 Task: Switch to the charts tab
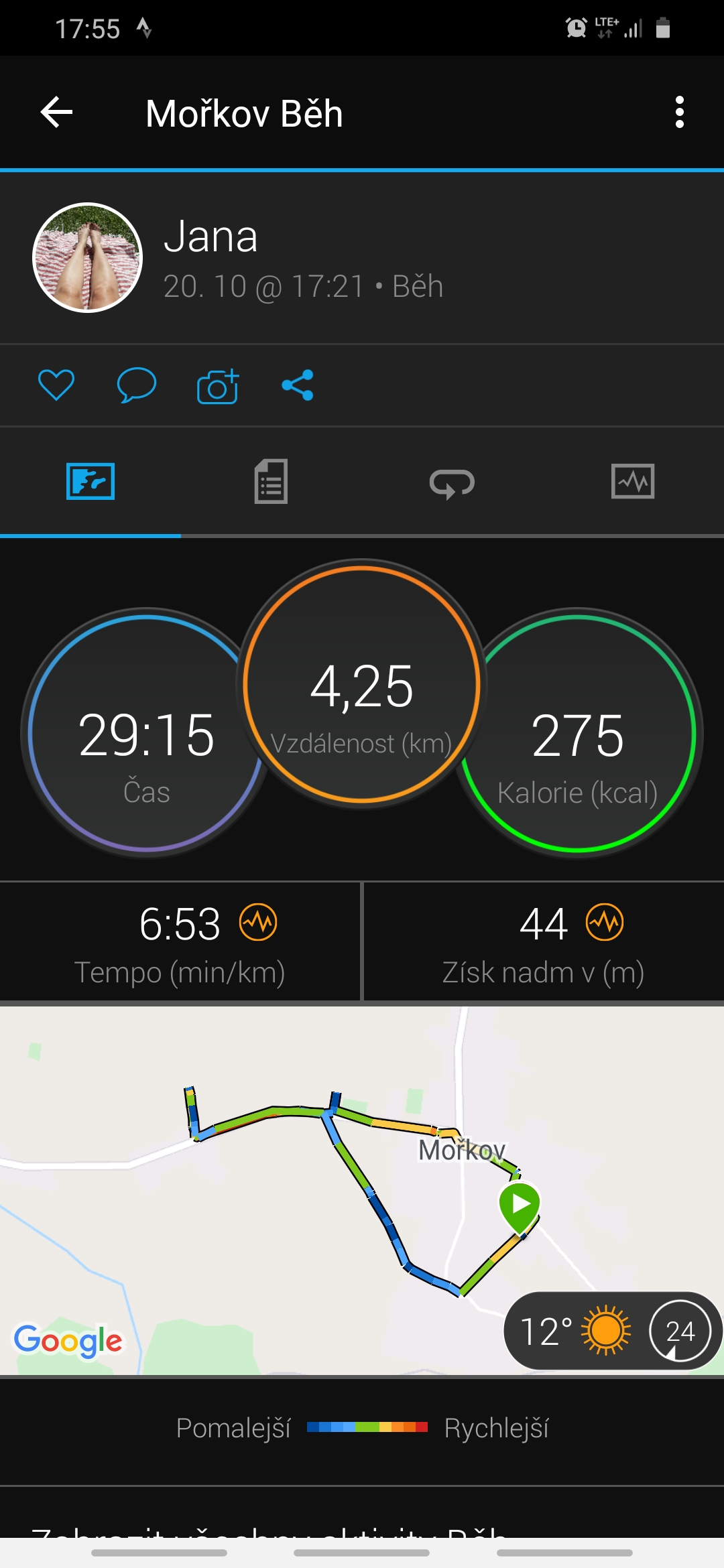click(x=633, y=481)
